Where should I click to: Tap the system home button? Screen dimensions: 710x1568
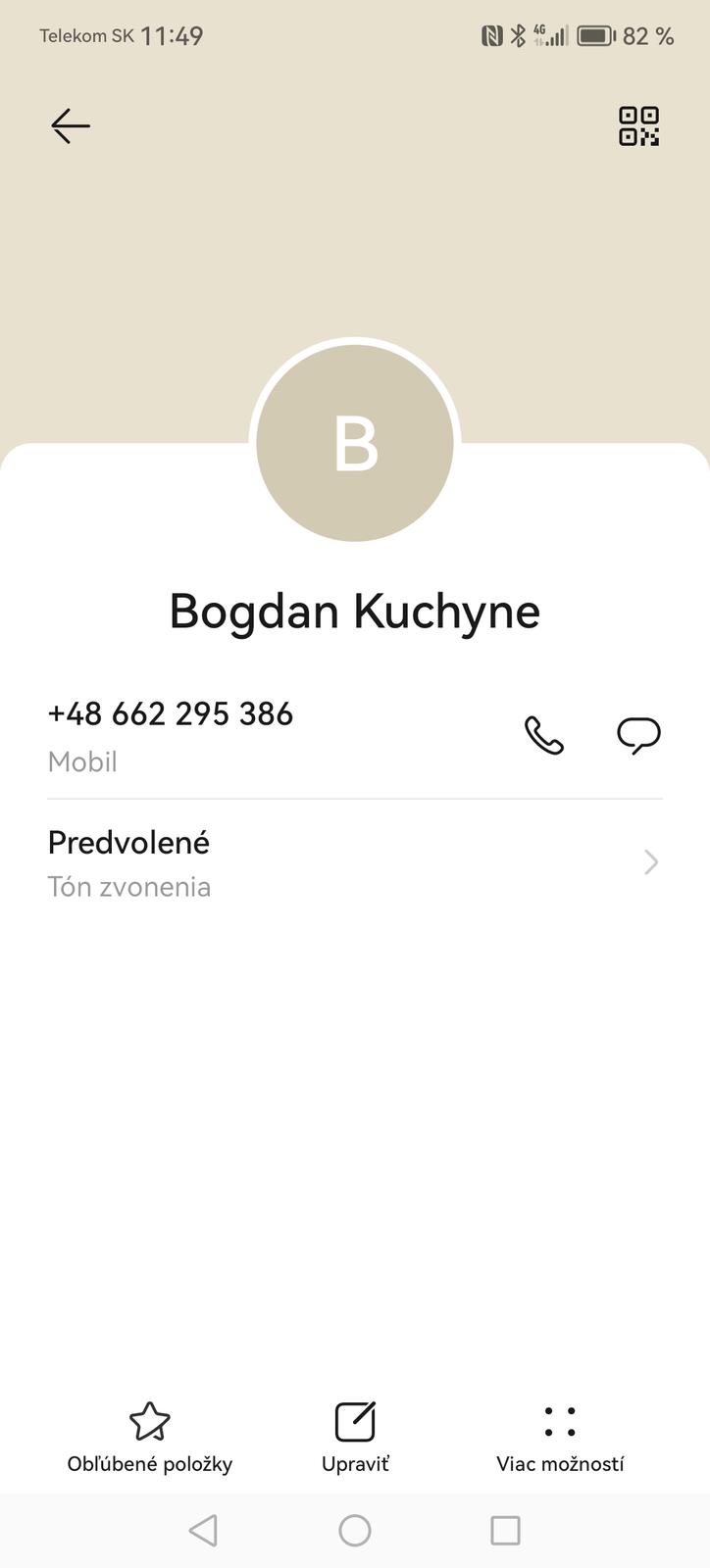[x=355, y=1530]
